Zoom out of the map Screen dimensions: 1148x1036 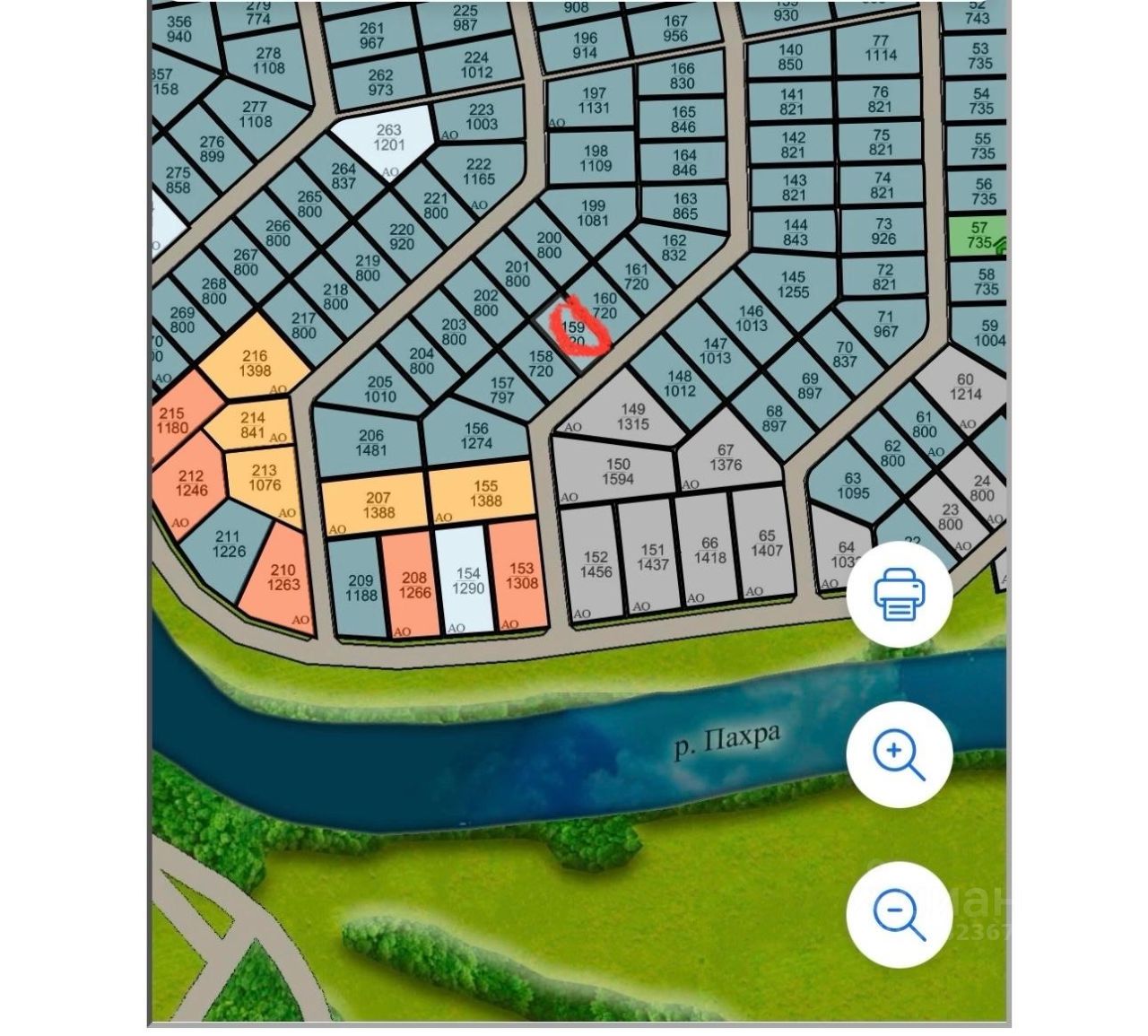[900, 914]
